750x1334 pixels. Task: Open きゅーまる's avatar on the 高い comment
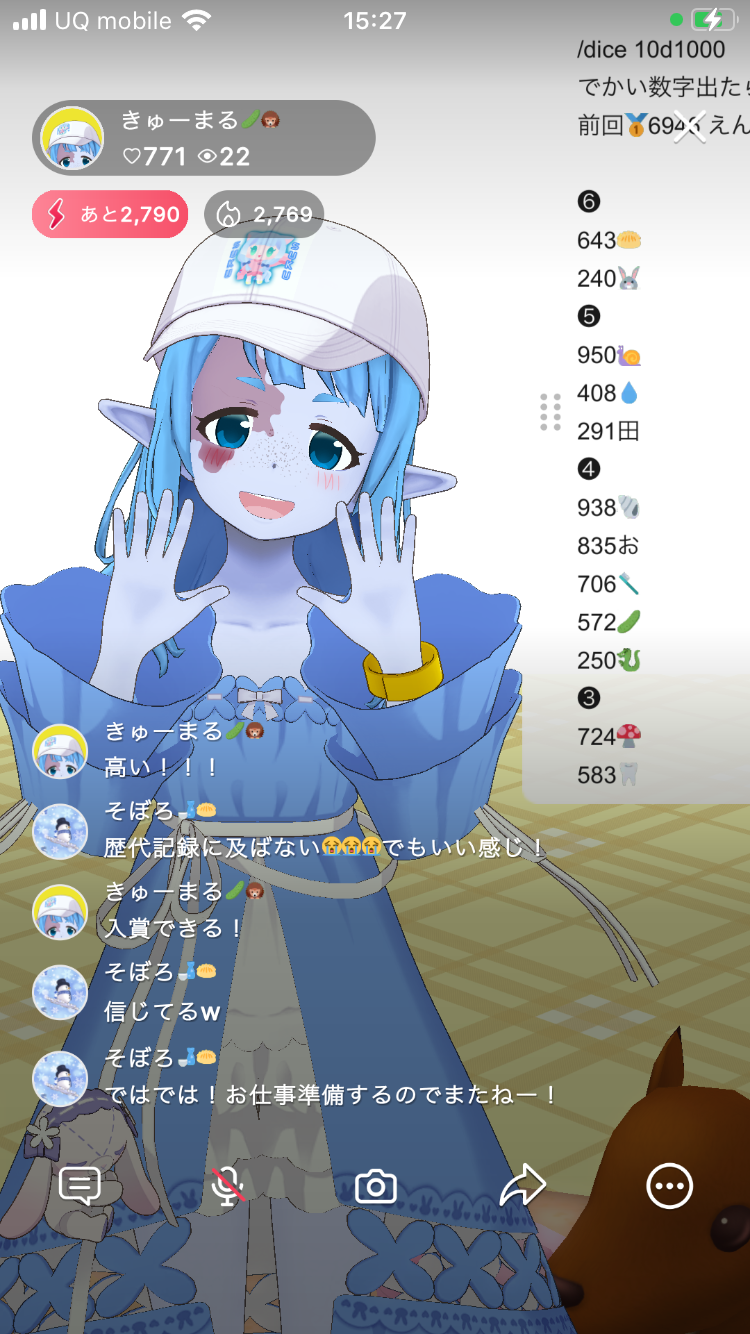point(60,751)
